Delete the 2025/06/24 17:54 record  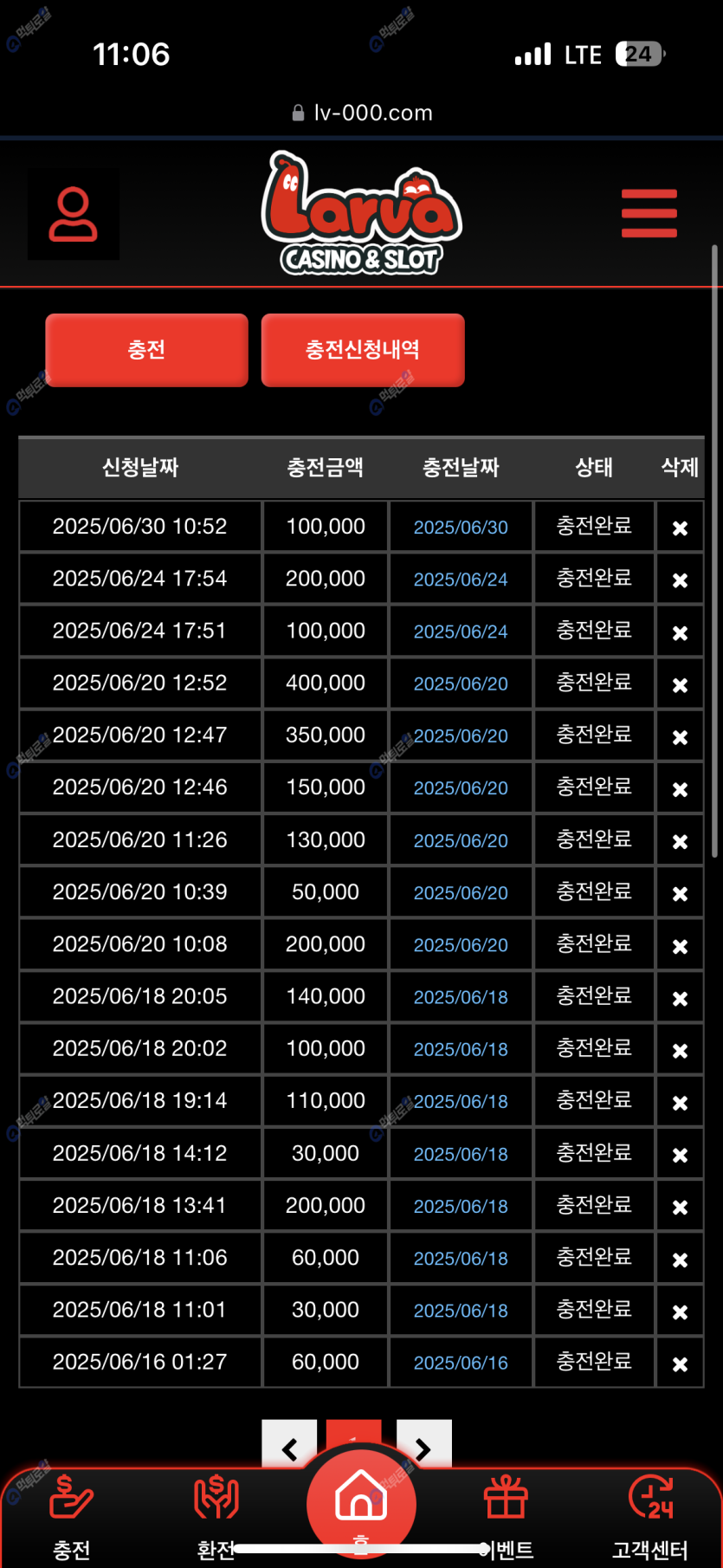click(680, 580)
